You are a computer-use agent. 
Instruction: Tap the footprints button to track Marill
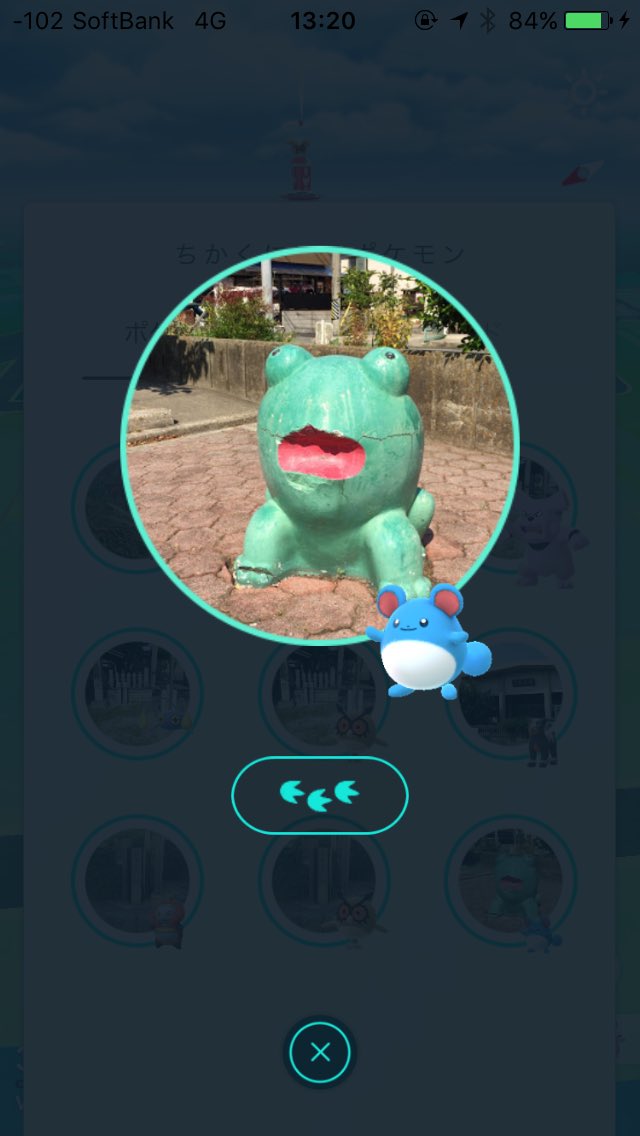point(319,795)
